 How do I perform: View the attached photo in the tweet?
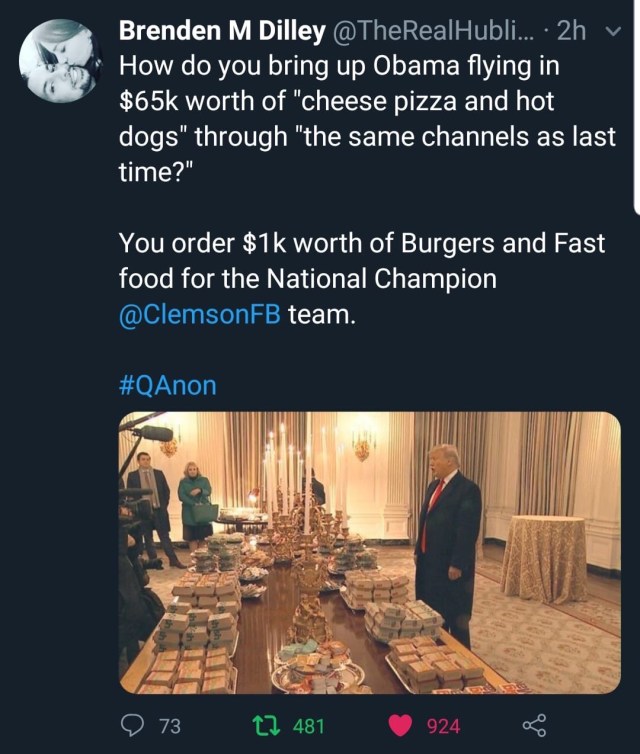pos(369,552)
